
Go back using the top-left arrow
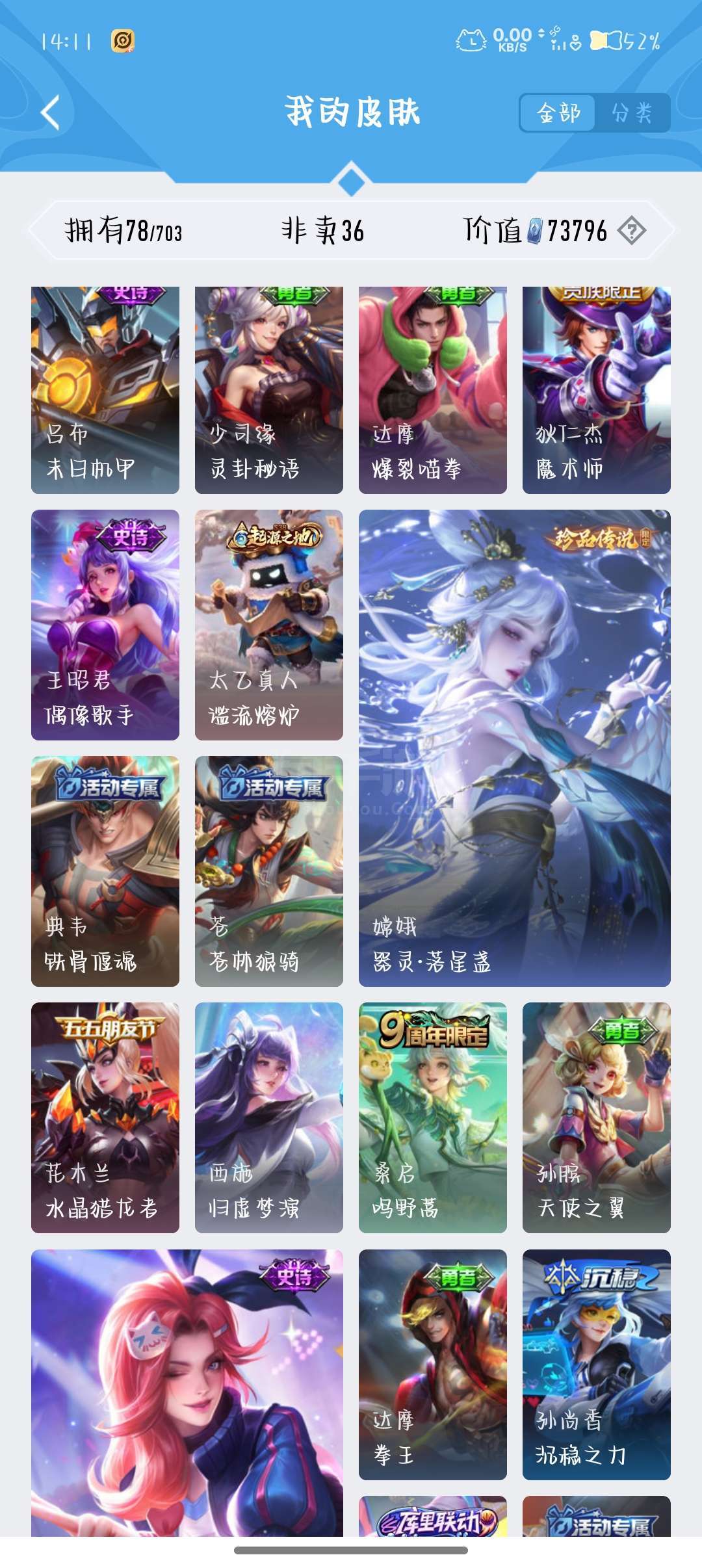(x=51, y=112)
